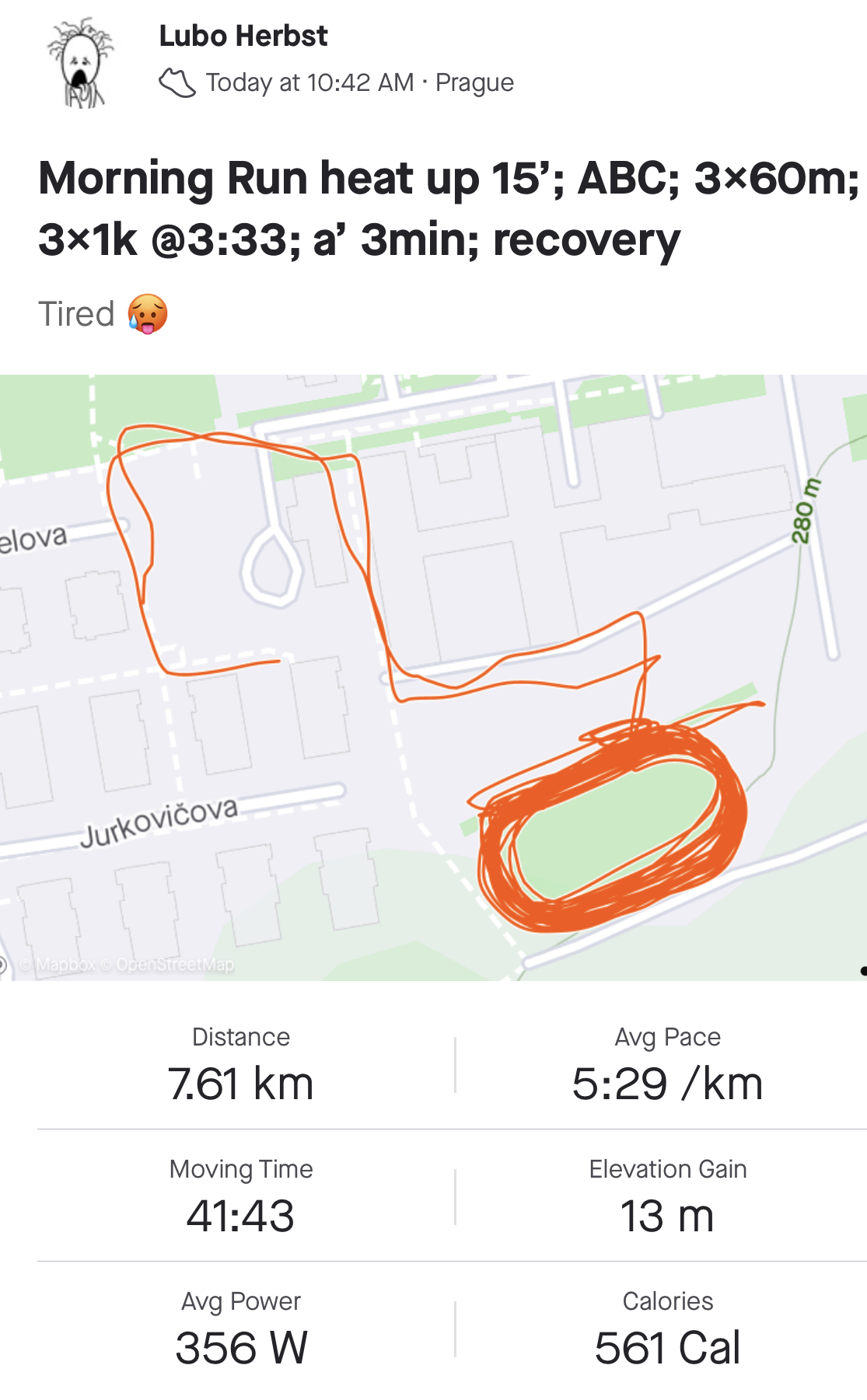The width and height of the screenshot is (867, 1400).
Task: Open the run route map
Action: coord(433,677)
